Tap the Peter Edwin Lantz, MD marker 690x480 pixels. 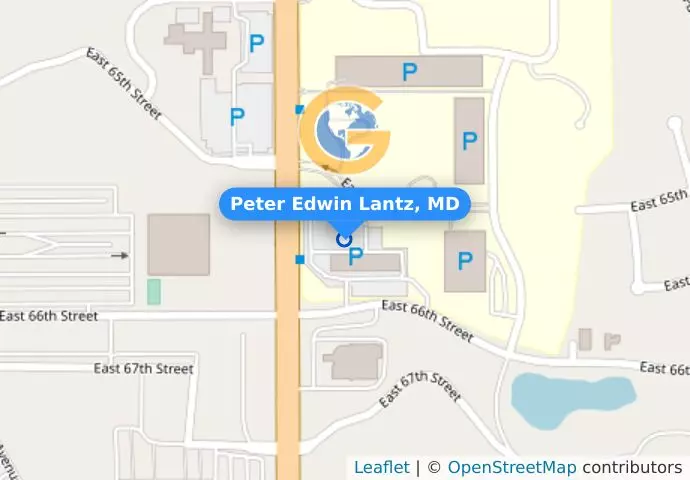point(344,238)
